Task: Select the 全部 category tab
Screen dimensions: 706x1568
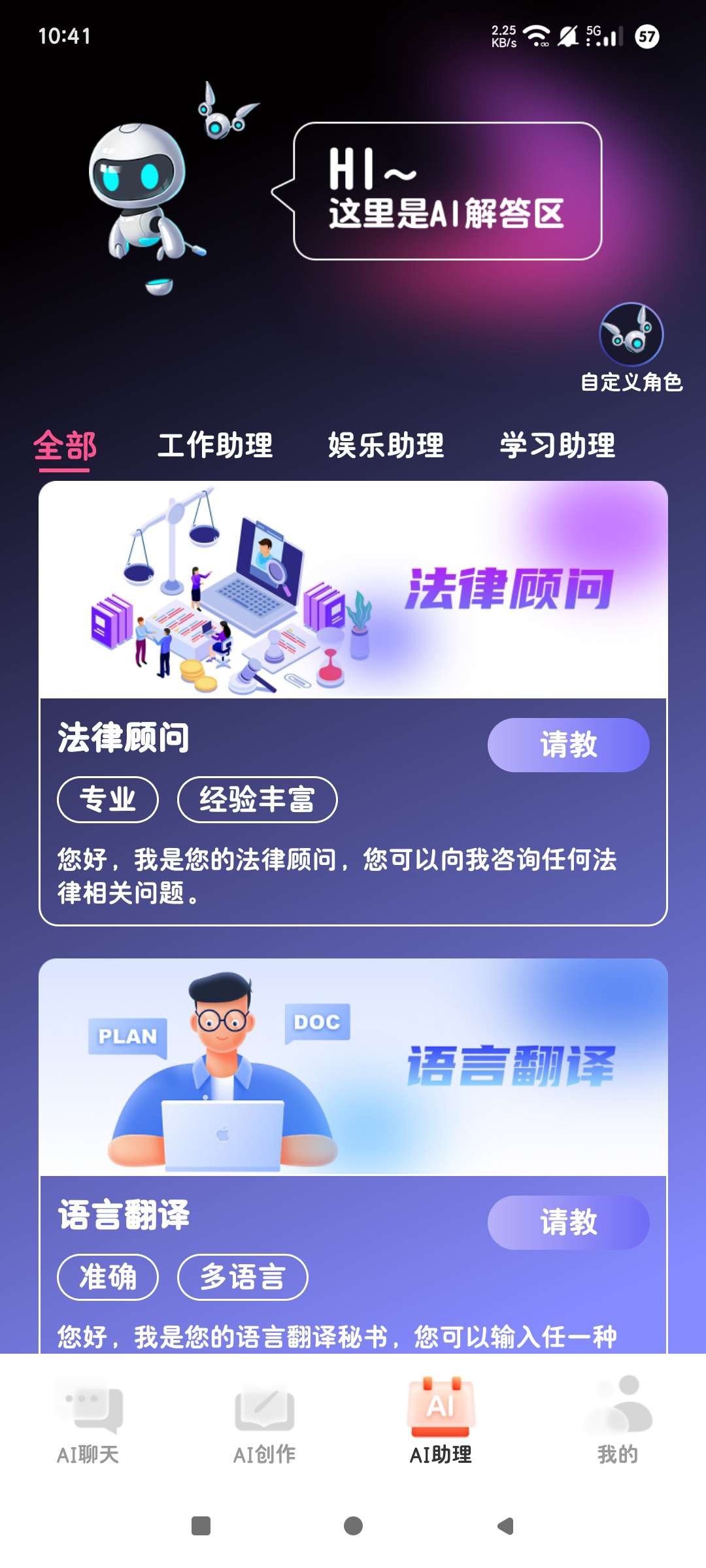Action: point(65,446)
